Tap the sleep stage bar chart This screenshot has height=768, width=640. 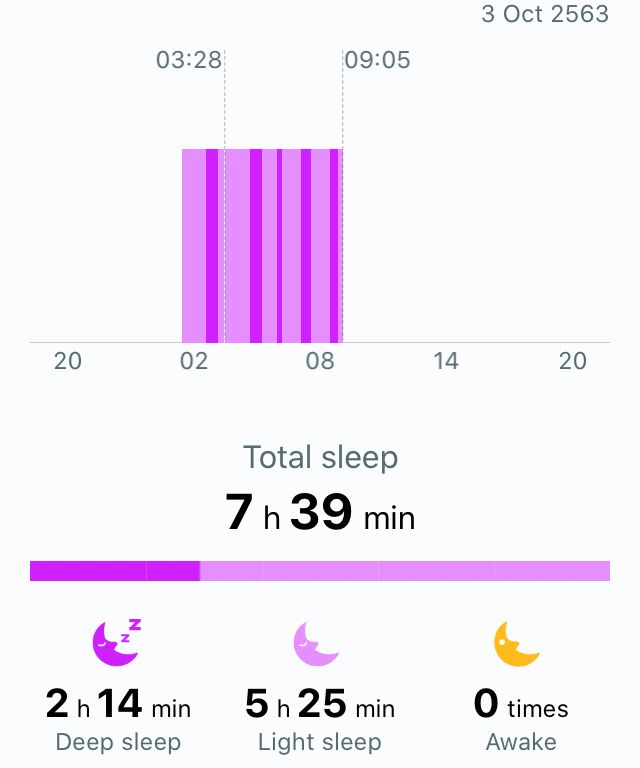coord(262,246)
